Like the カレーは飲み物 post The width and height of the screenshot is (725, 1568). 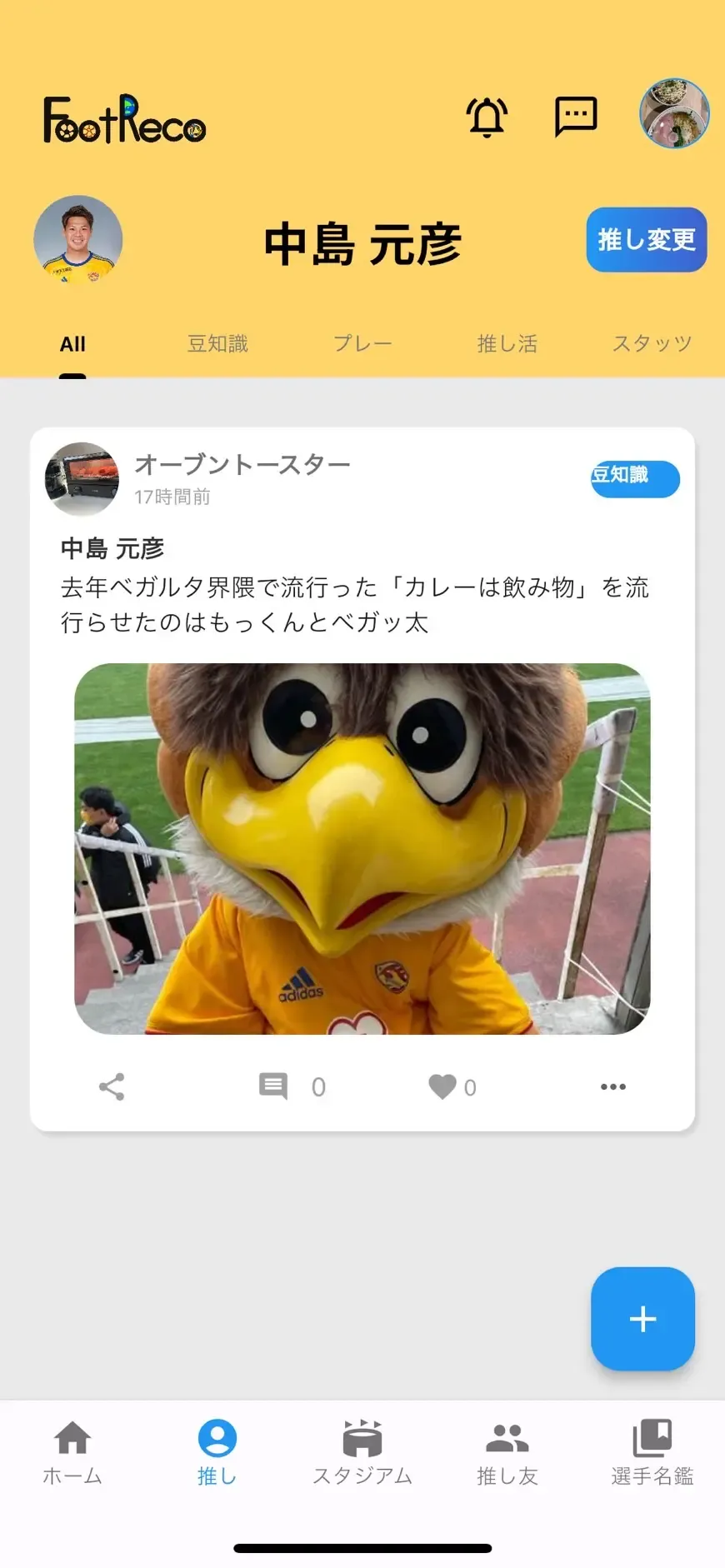coord(442,1086)
